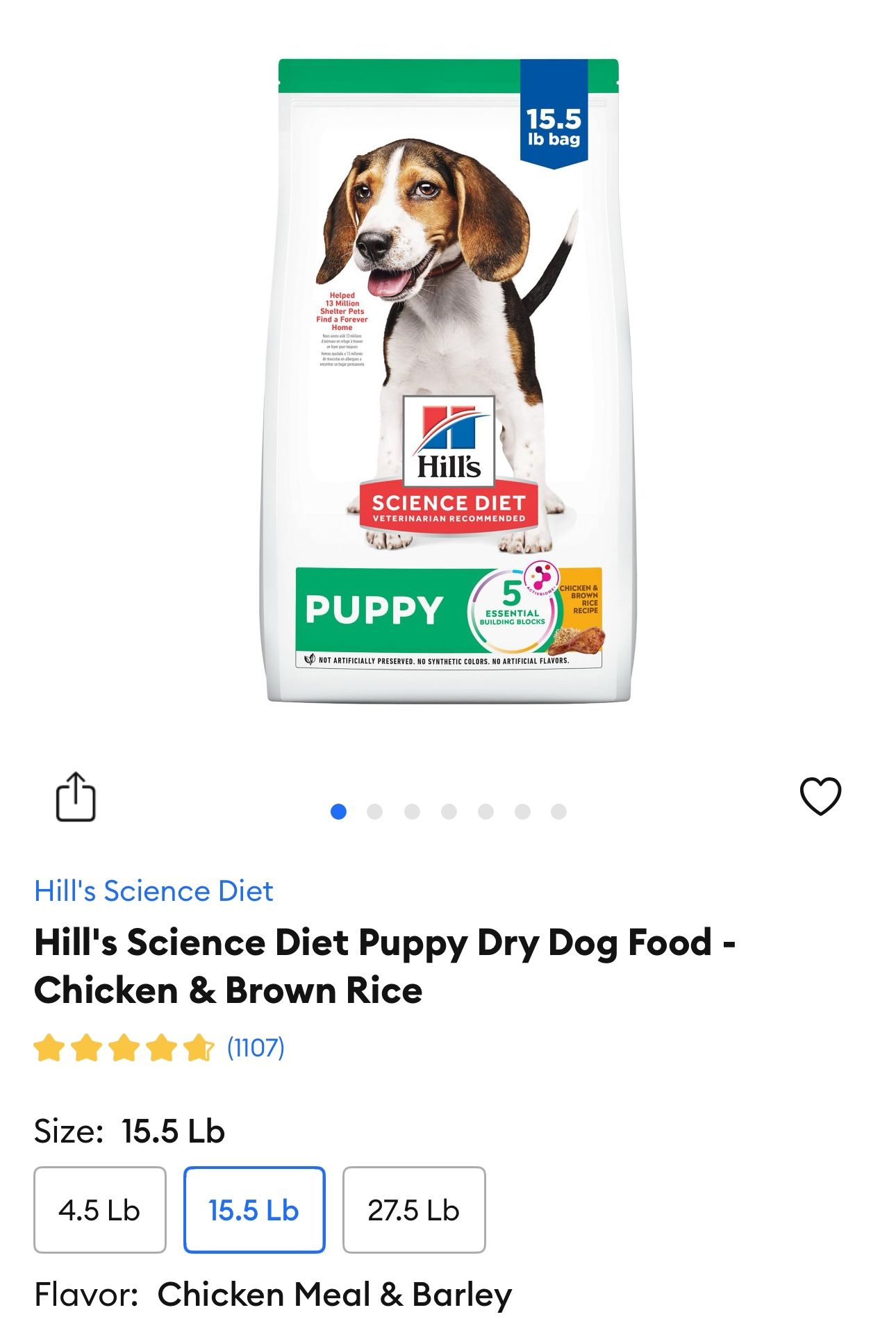Open the product image of the dog food bag
Screen dimensions: 896x1344
(448, 381)
